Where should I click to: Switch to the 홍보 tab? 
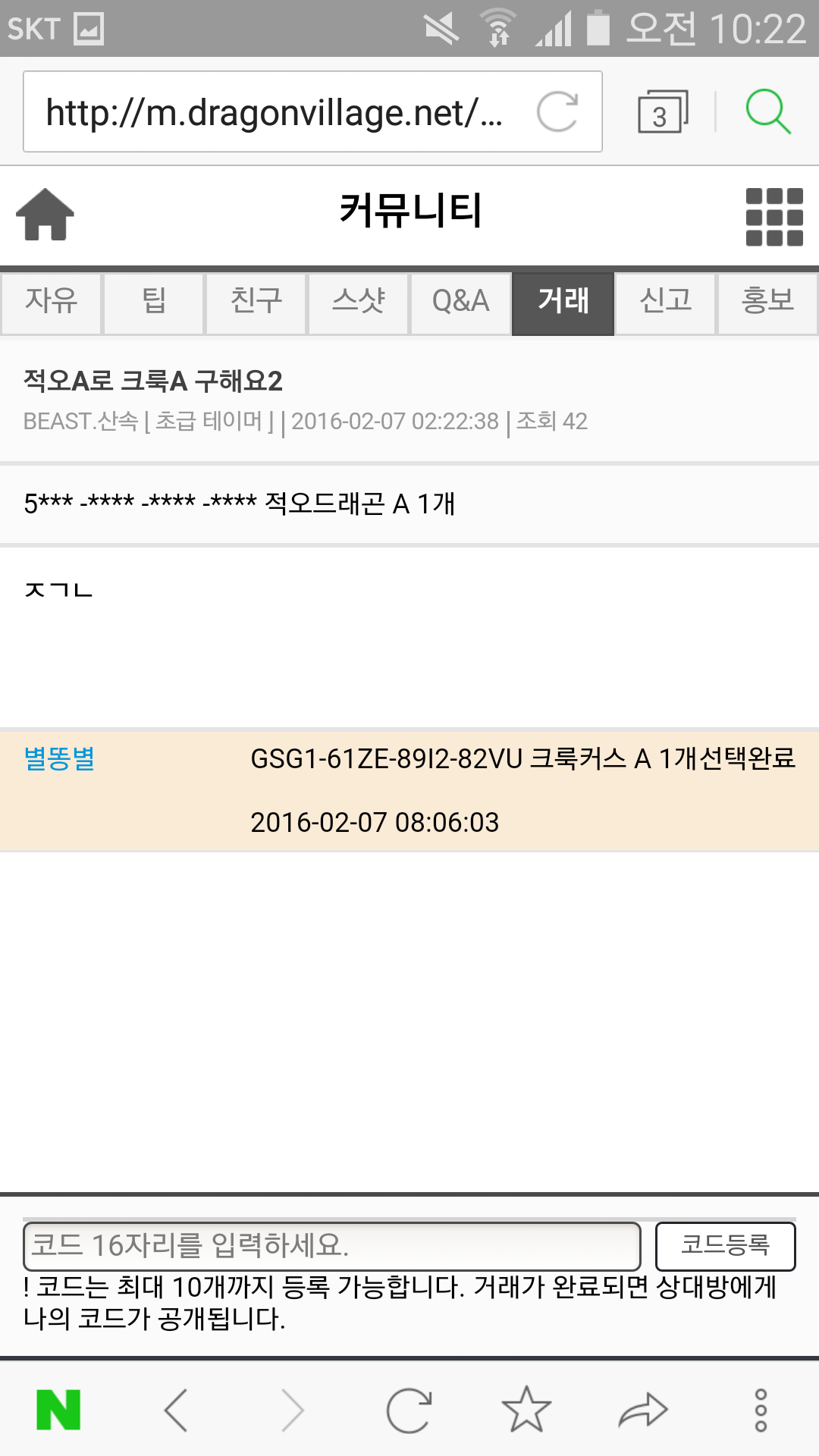[767, 302]
